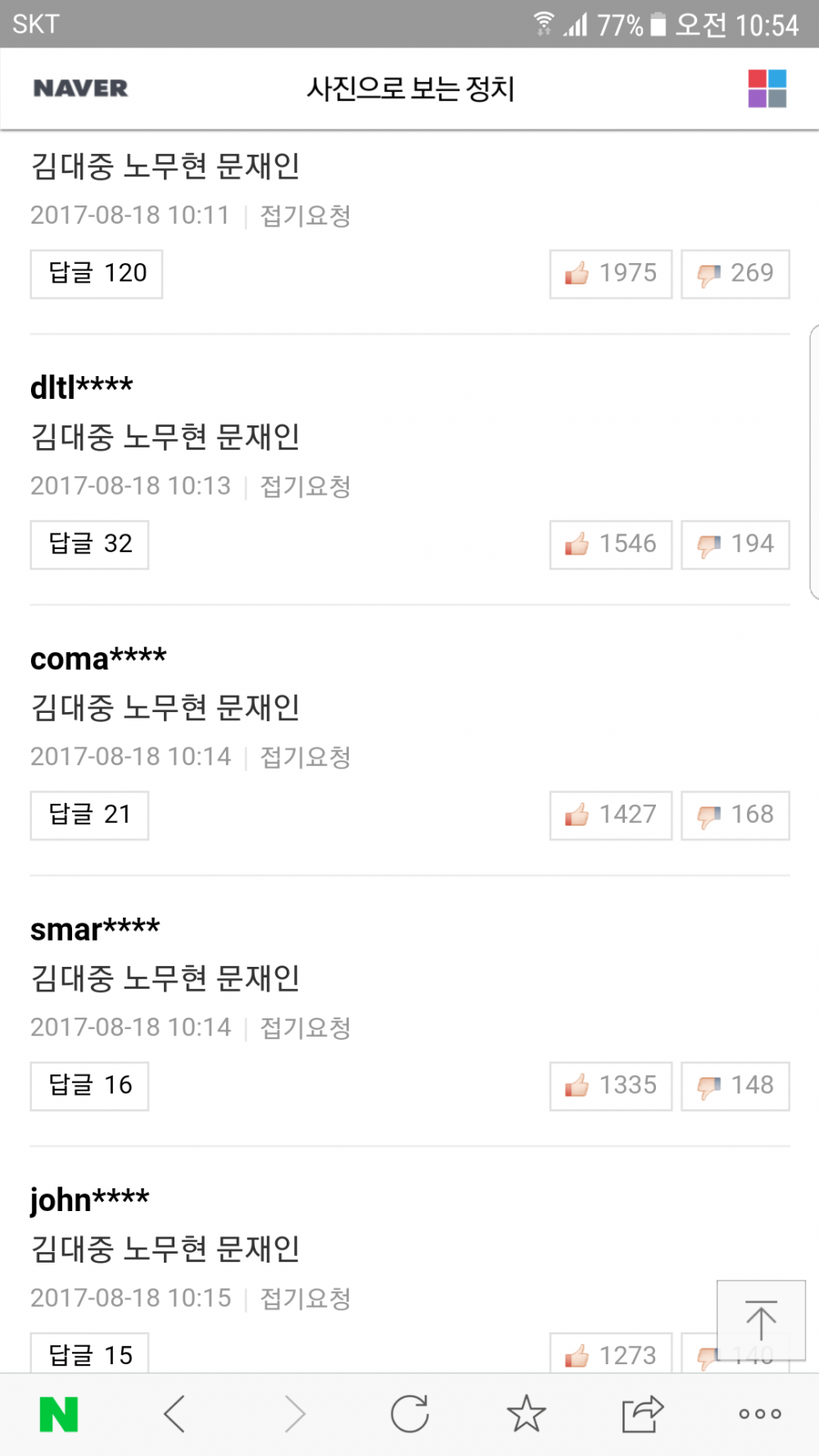Open the colorful grid menu icon
This screenshot has height=1456, width=819.
pyautogui.click(x=767, y=88)
